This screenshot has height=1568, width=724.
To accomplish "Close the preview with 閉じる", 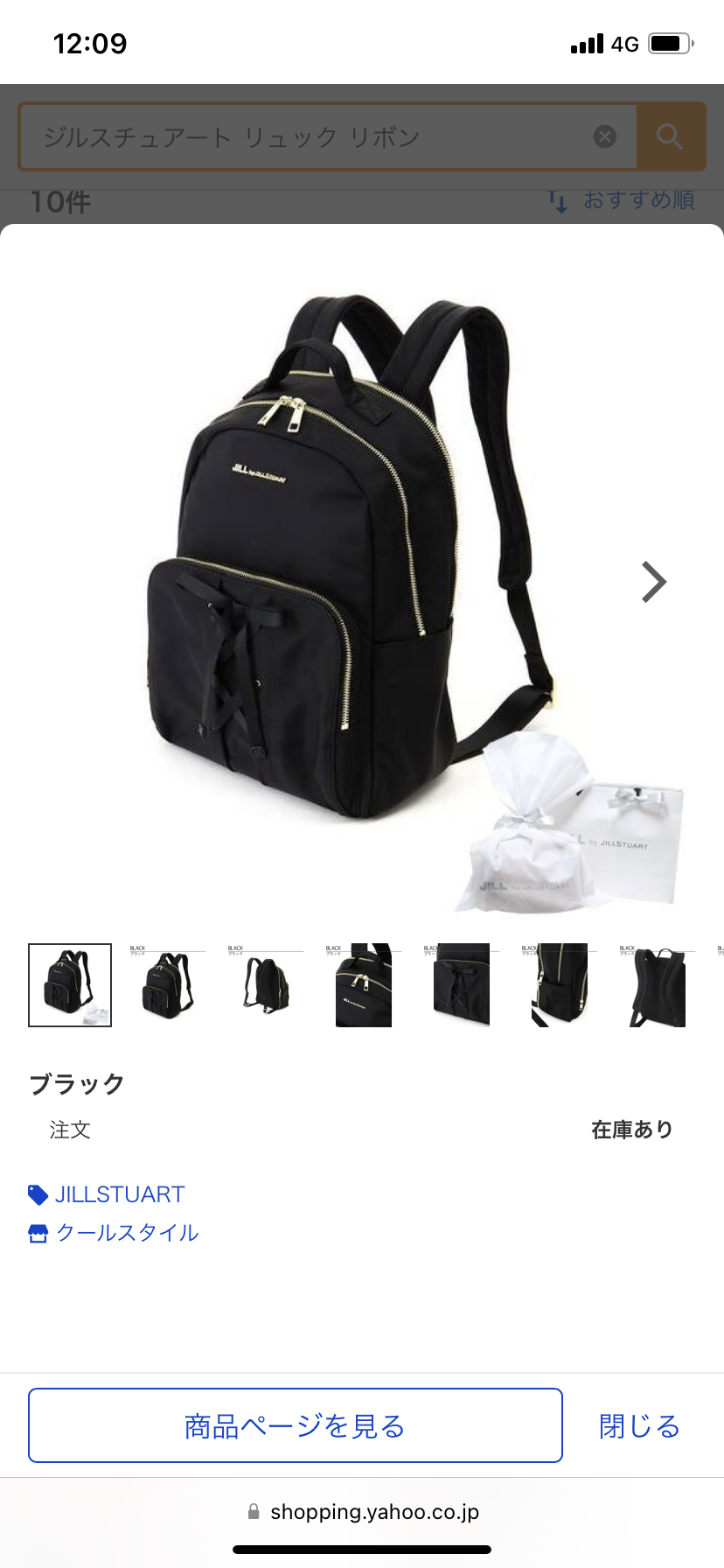I will (639, 1426).
